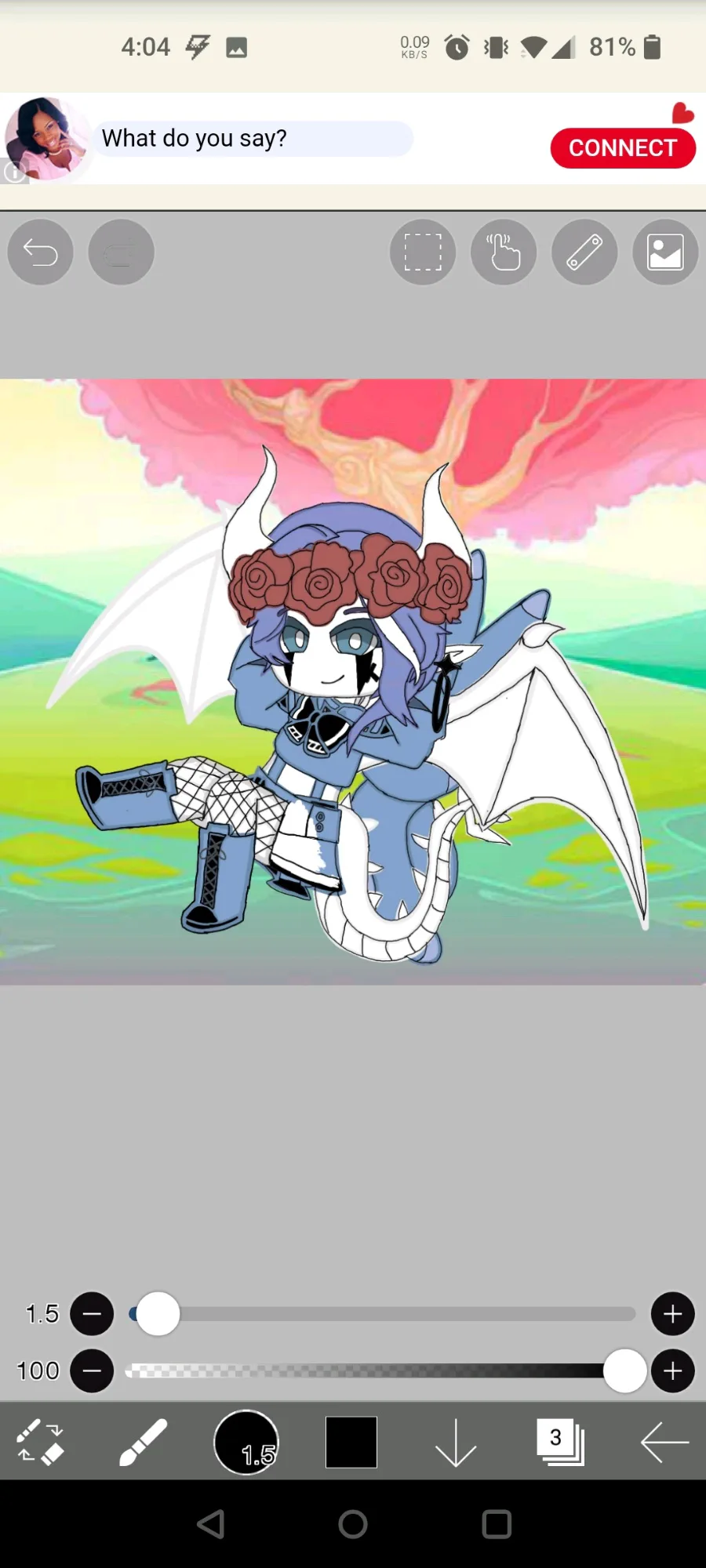Decrease opacity with the minus button
Viewport: 706px width, 1568px height.
[x=92, y=1371]
